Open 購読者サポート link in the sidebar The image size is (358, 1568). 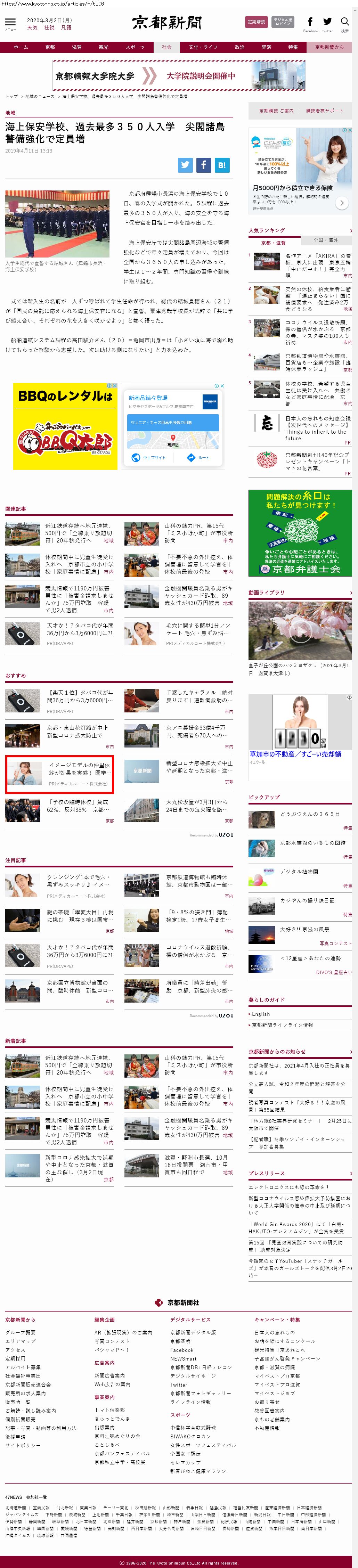pos(325,111)
